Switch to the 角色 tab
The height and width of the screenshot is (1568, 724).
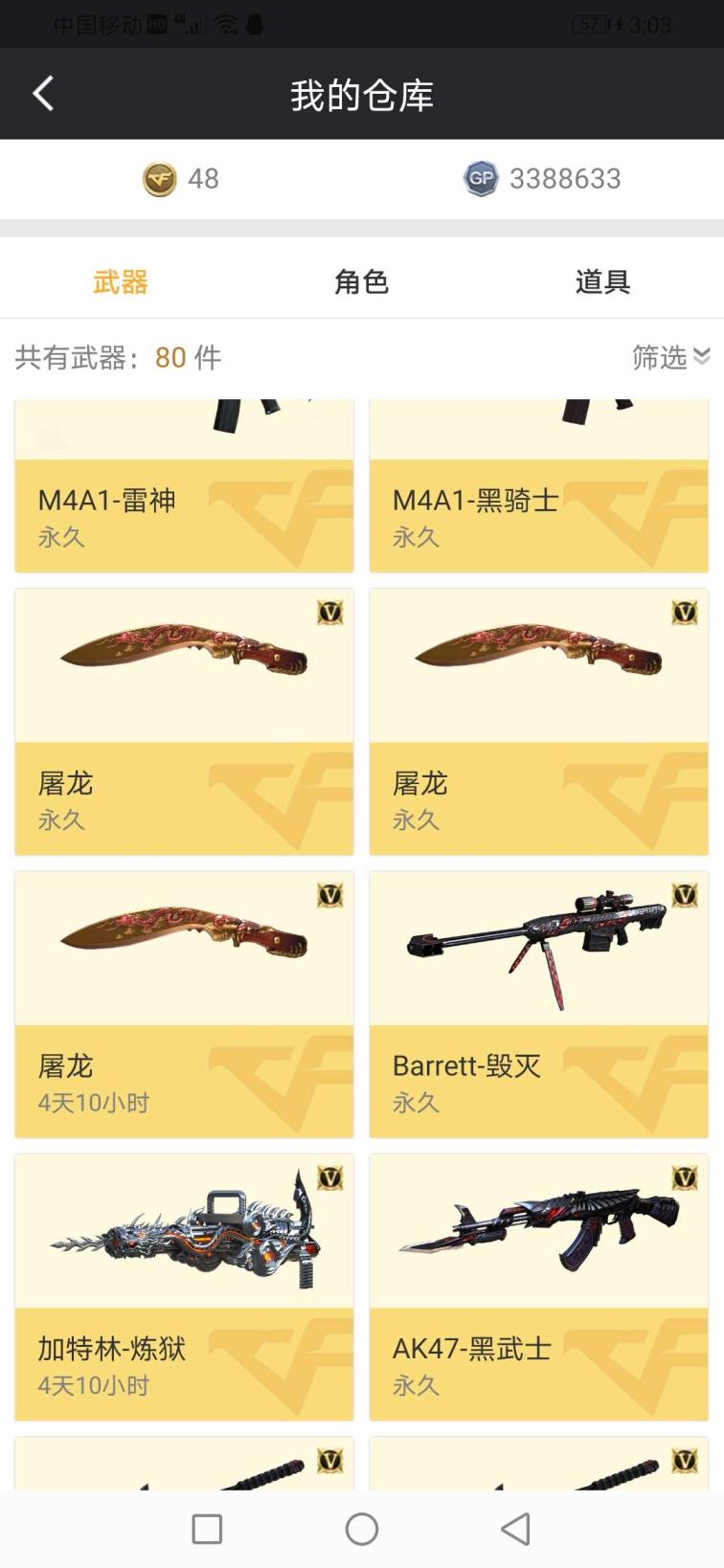[x=361, y=281]
